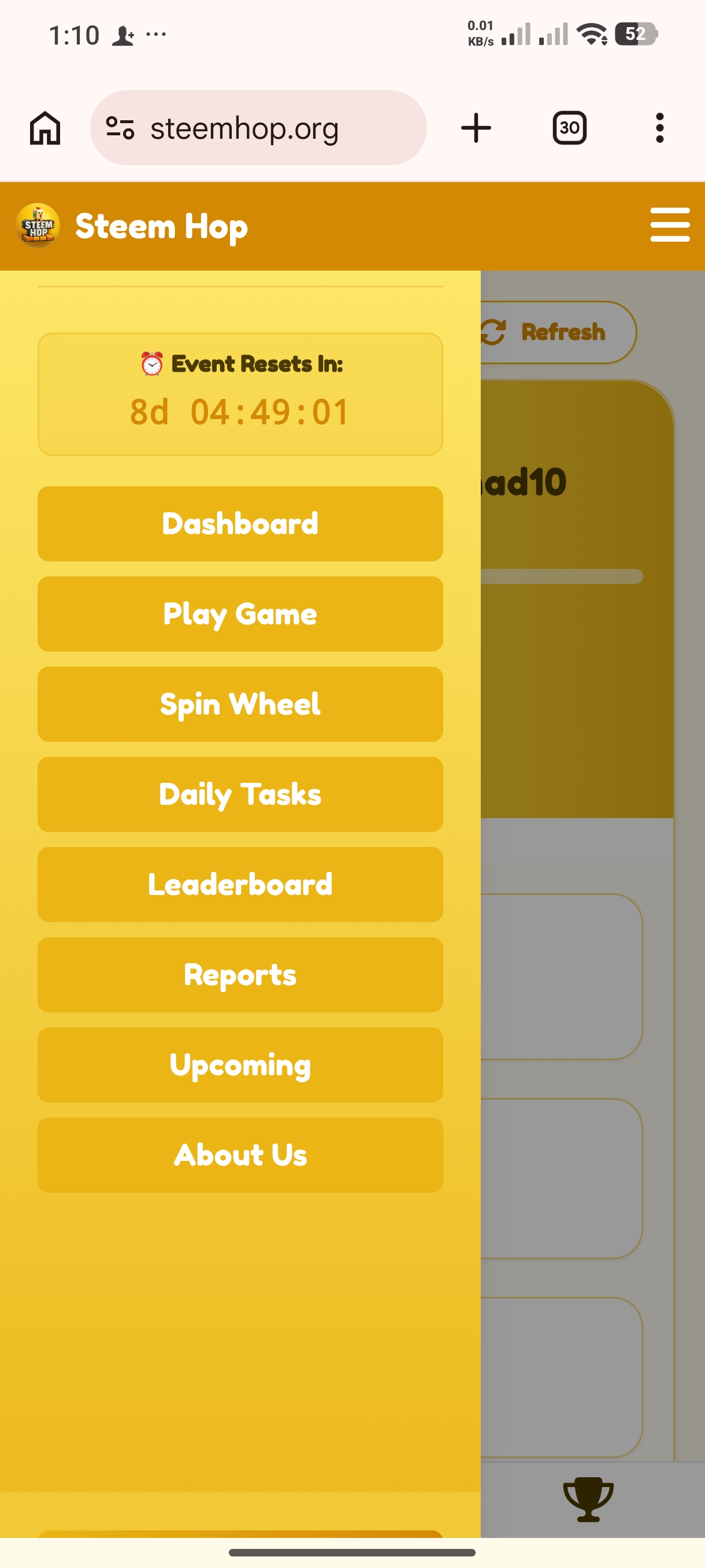This screenshot has height=1568, width=705.
Task: Open a new browser tab
Action: point(476,128)
